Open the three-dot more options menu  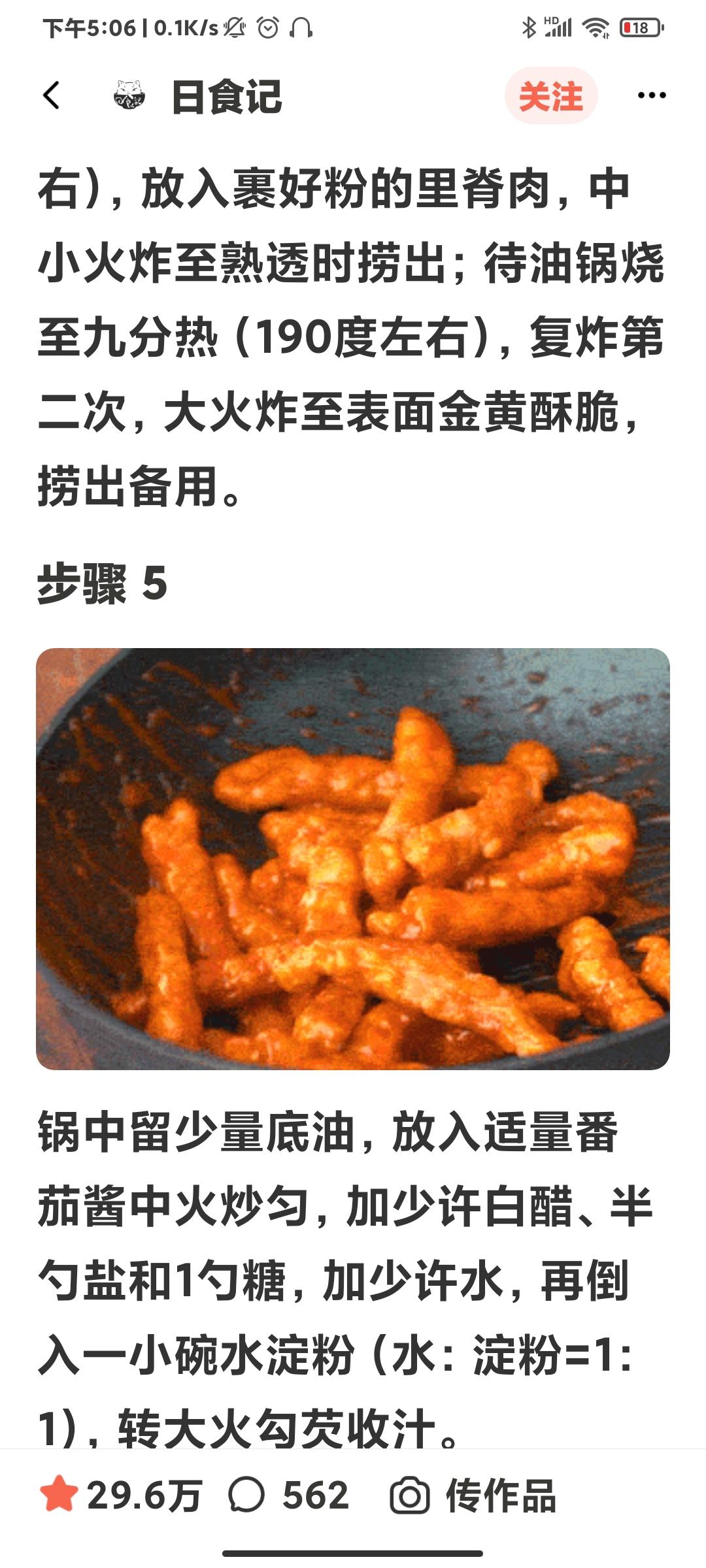point(650,95)
